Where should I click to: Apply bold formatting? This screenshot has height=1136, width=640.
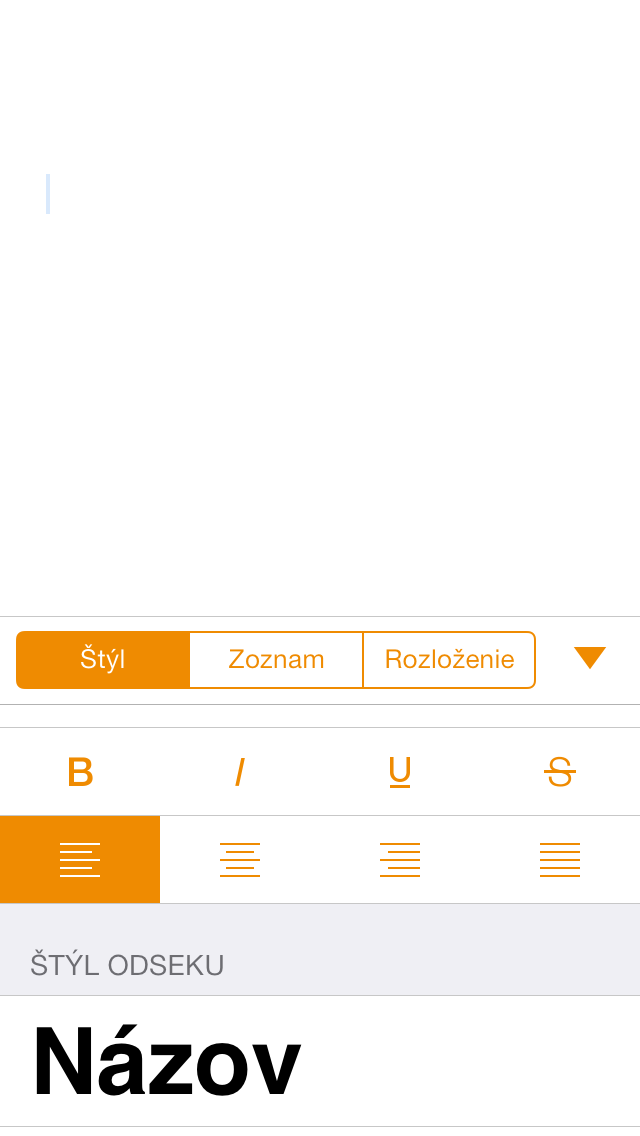point(80,772)
